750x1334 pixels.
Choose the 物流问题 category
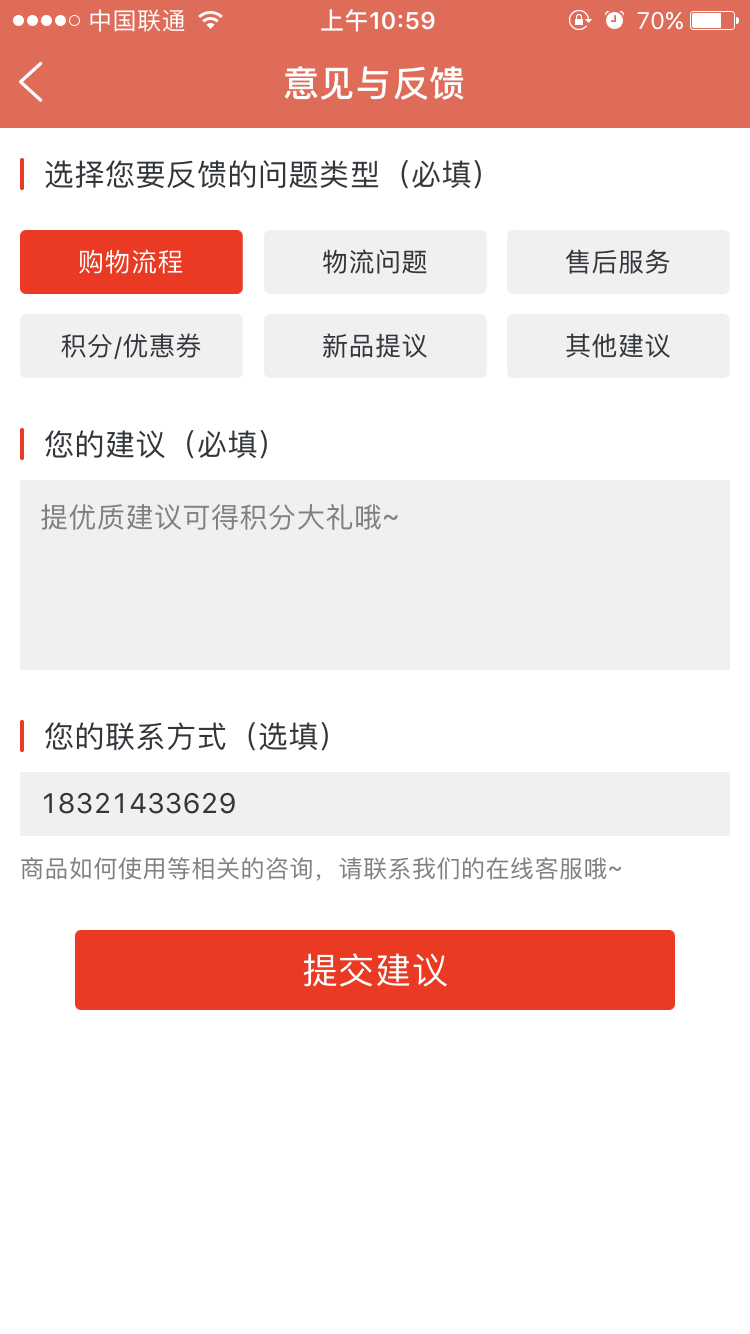point(375,262)
